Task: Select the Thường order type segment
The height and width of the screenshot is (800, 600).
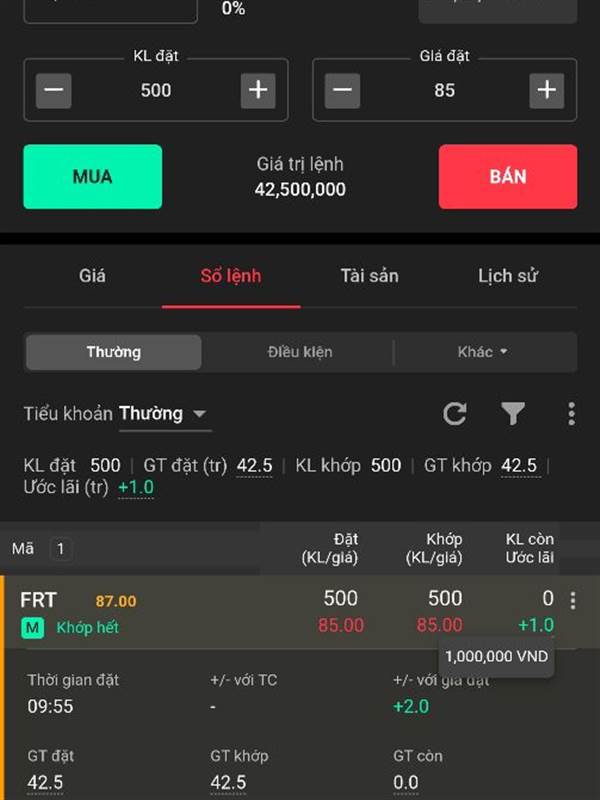Action: point(114,352)
